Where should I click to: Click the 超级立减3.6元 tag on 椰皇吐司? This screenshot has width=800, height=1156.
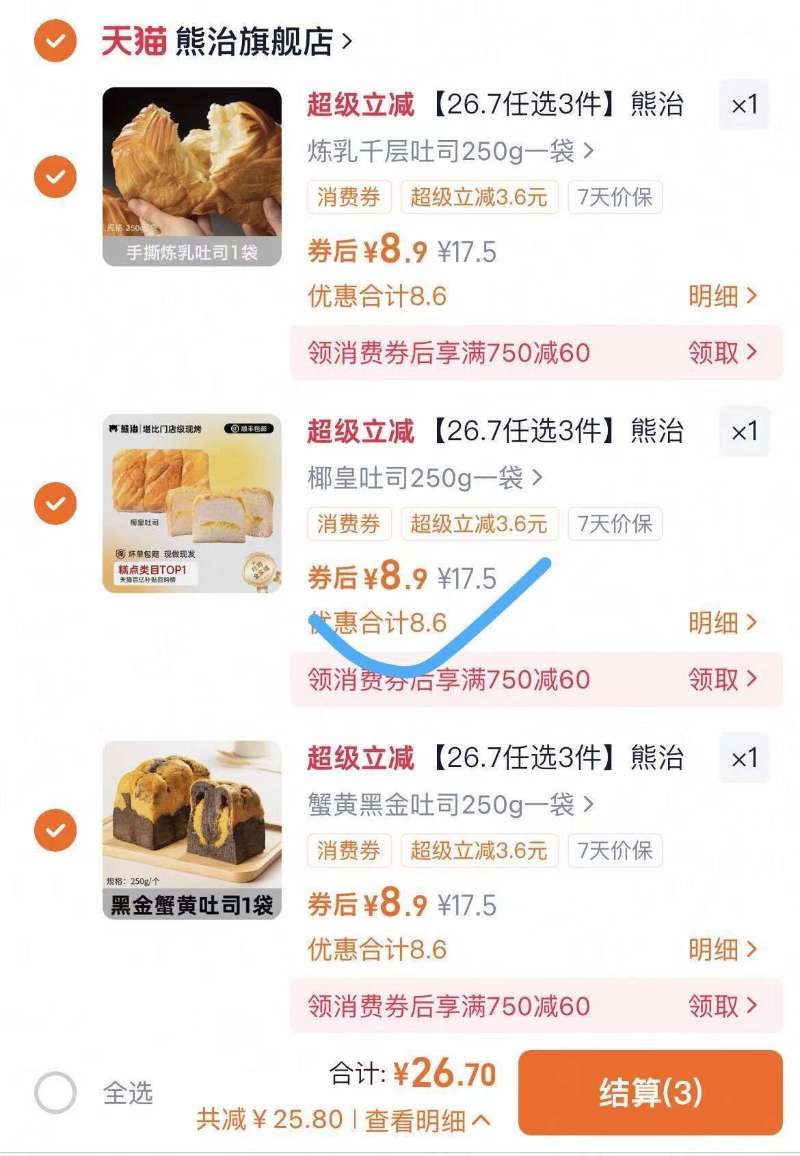(x=480, y=523)
